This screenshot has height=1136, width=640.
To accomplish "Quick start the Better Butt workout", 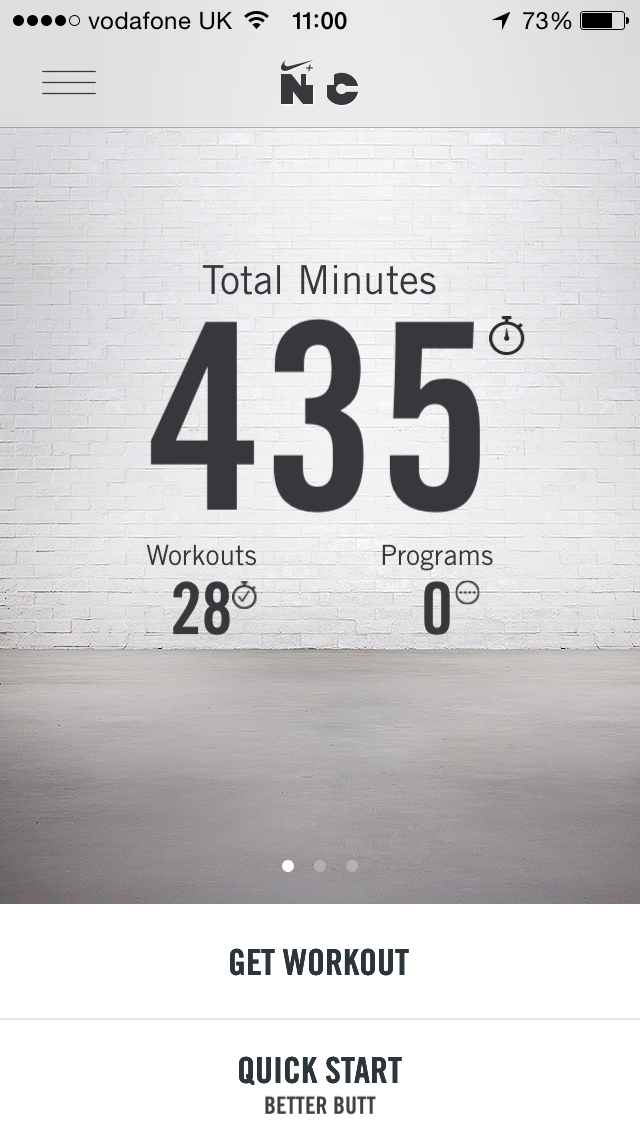I will (319, 1083).
